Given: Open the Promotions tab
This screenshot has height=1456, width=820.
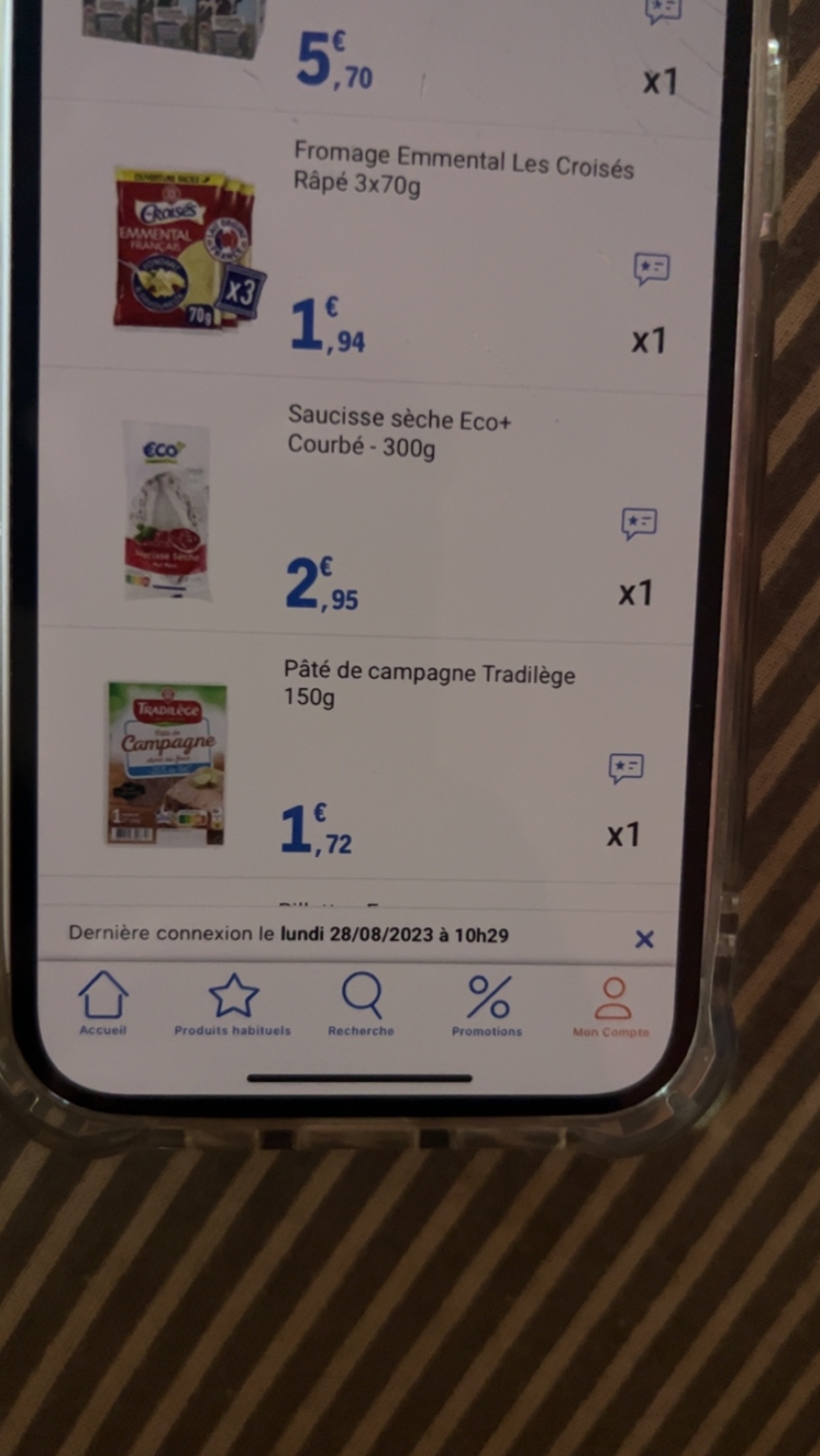Looking at the screenshot, I should (x=487, y=1006).
